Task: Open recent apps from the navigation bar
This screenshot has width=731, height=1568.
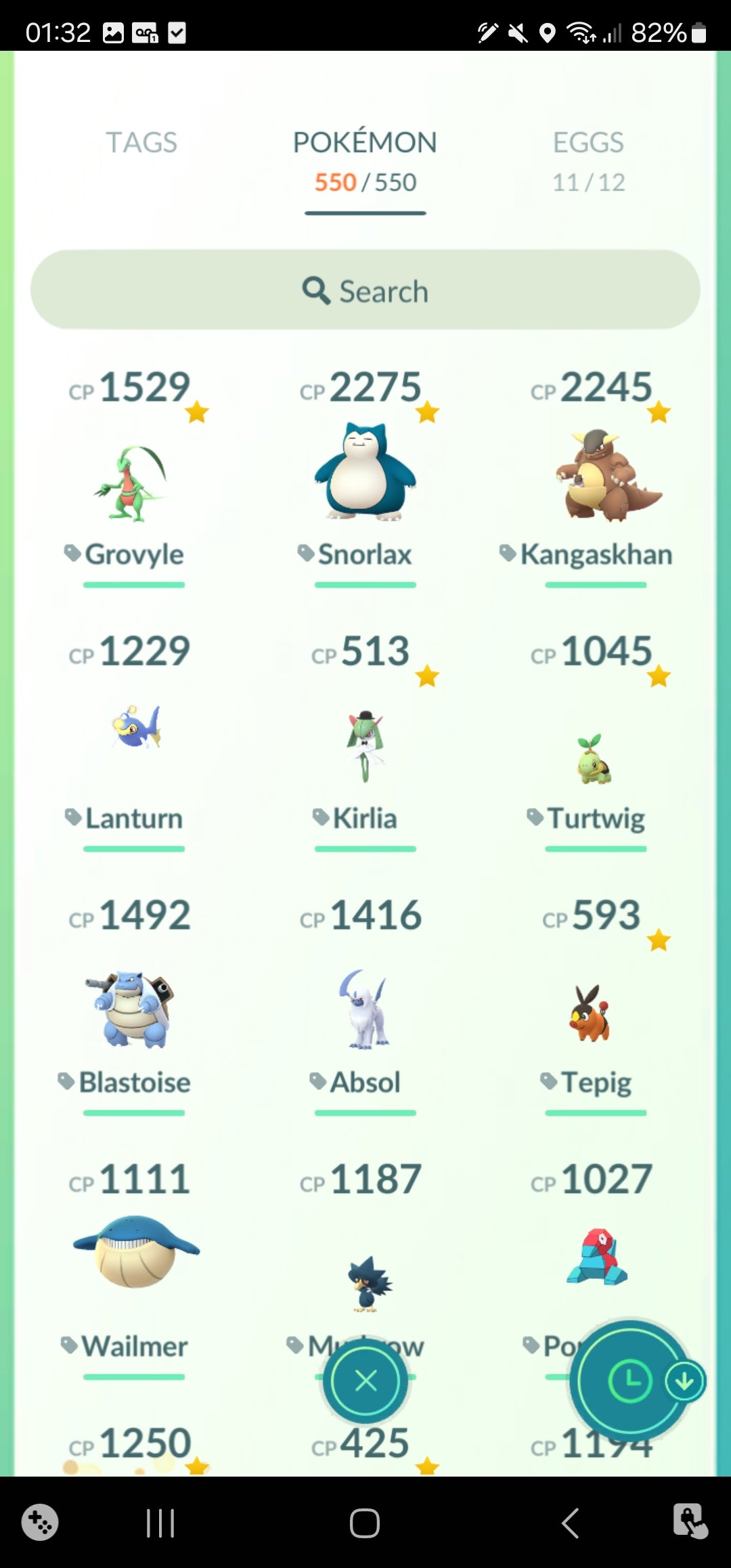Action: [160, 1523]
